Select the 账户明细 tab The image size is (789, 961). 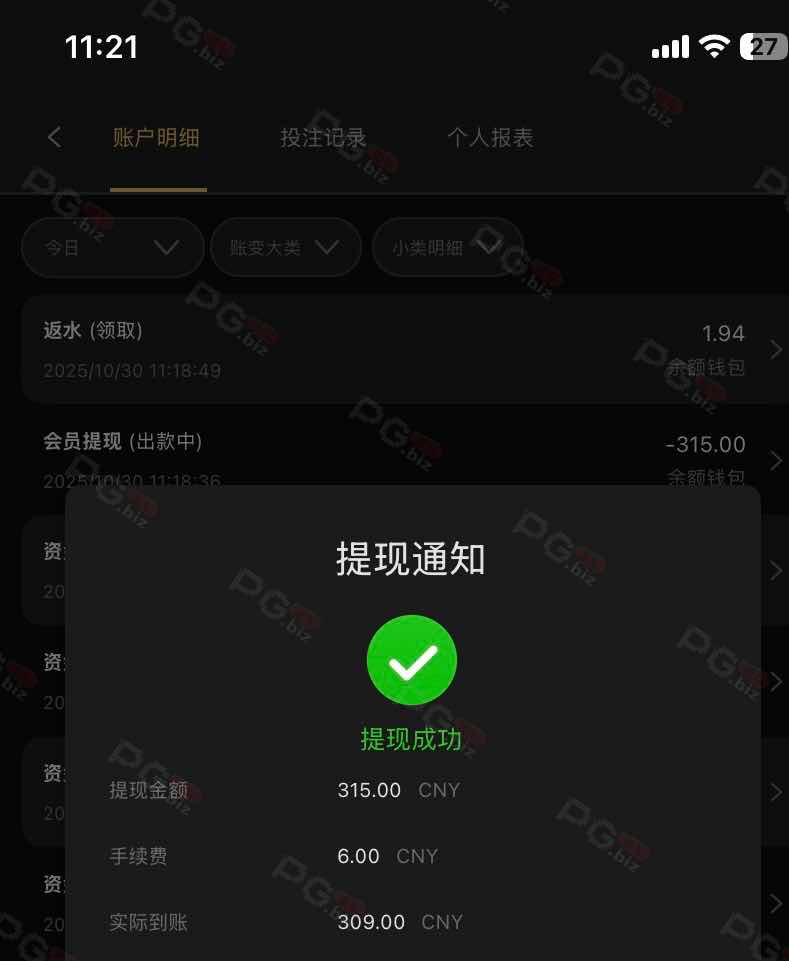click(x=157, y=138)
